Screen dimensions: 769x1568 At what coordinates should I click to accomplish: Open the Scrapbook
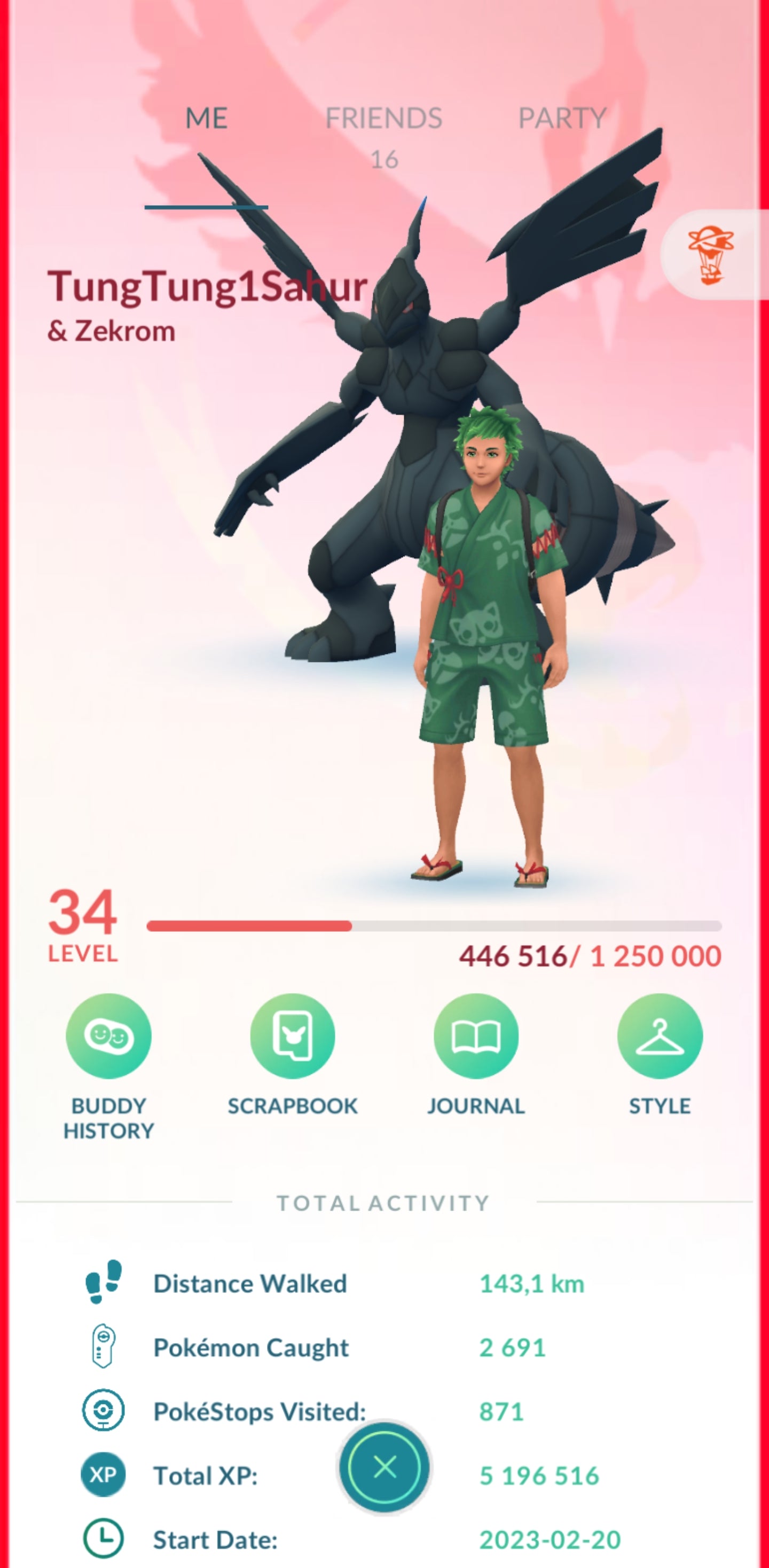(x=293, y=1036)
